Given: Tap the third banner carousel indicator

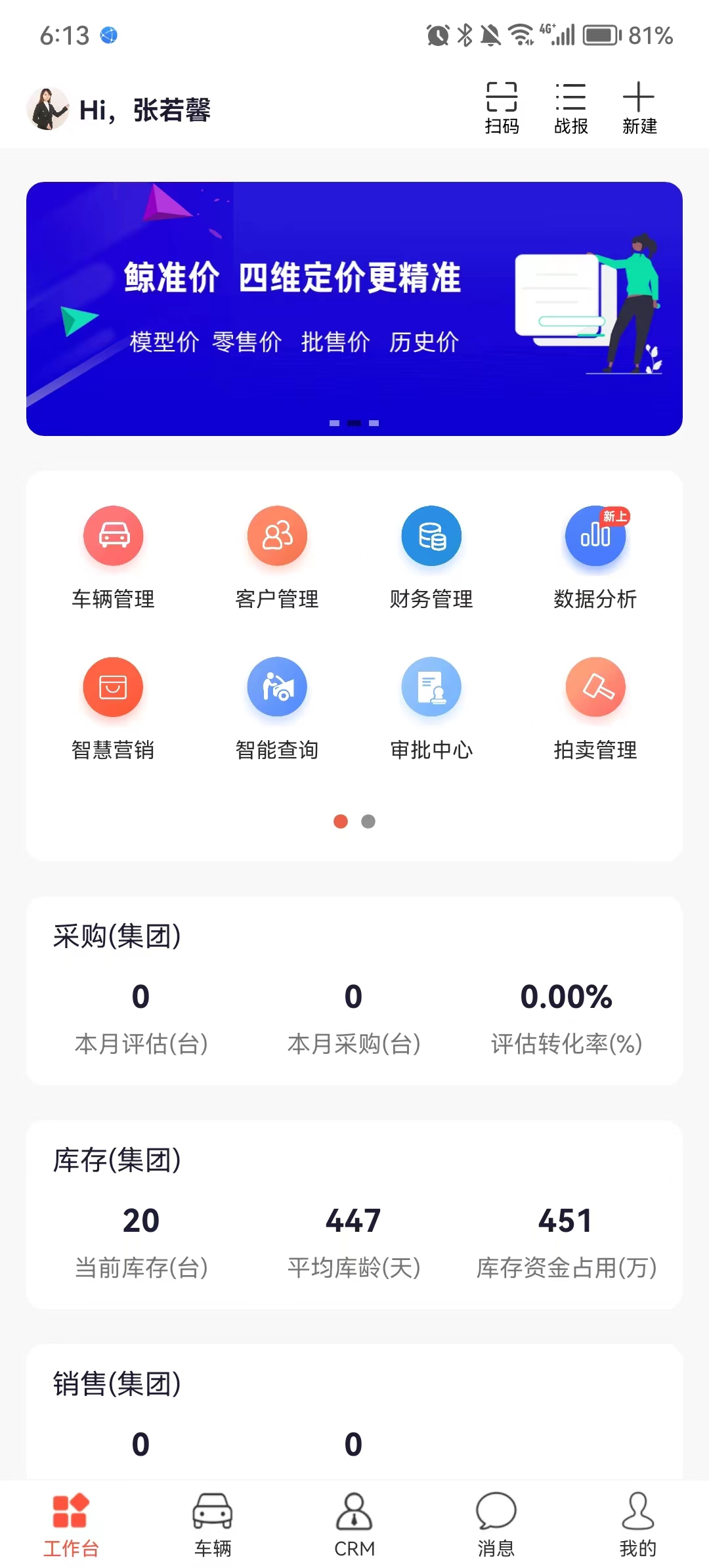Looking at the screenshot, I should pos(374,423).
